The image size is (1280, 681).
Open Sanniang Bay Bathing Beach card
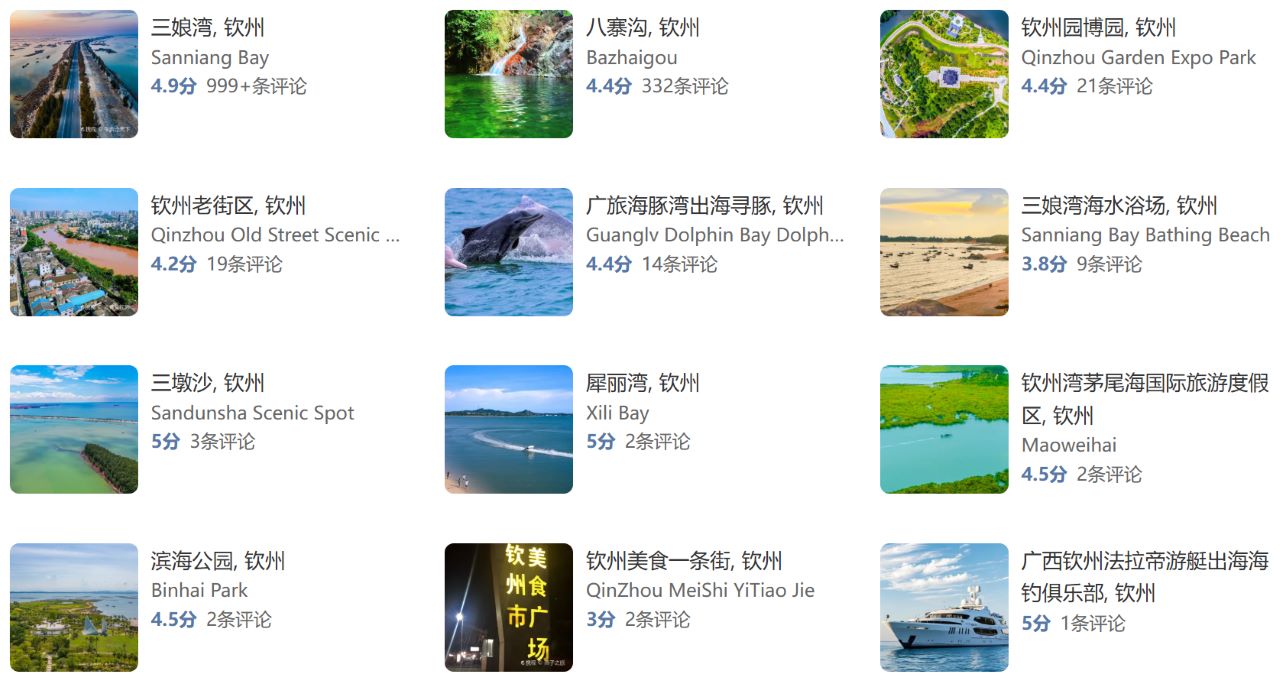(x=1118, y=206)
